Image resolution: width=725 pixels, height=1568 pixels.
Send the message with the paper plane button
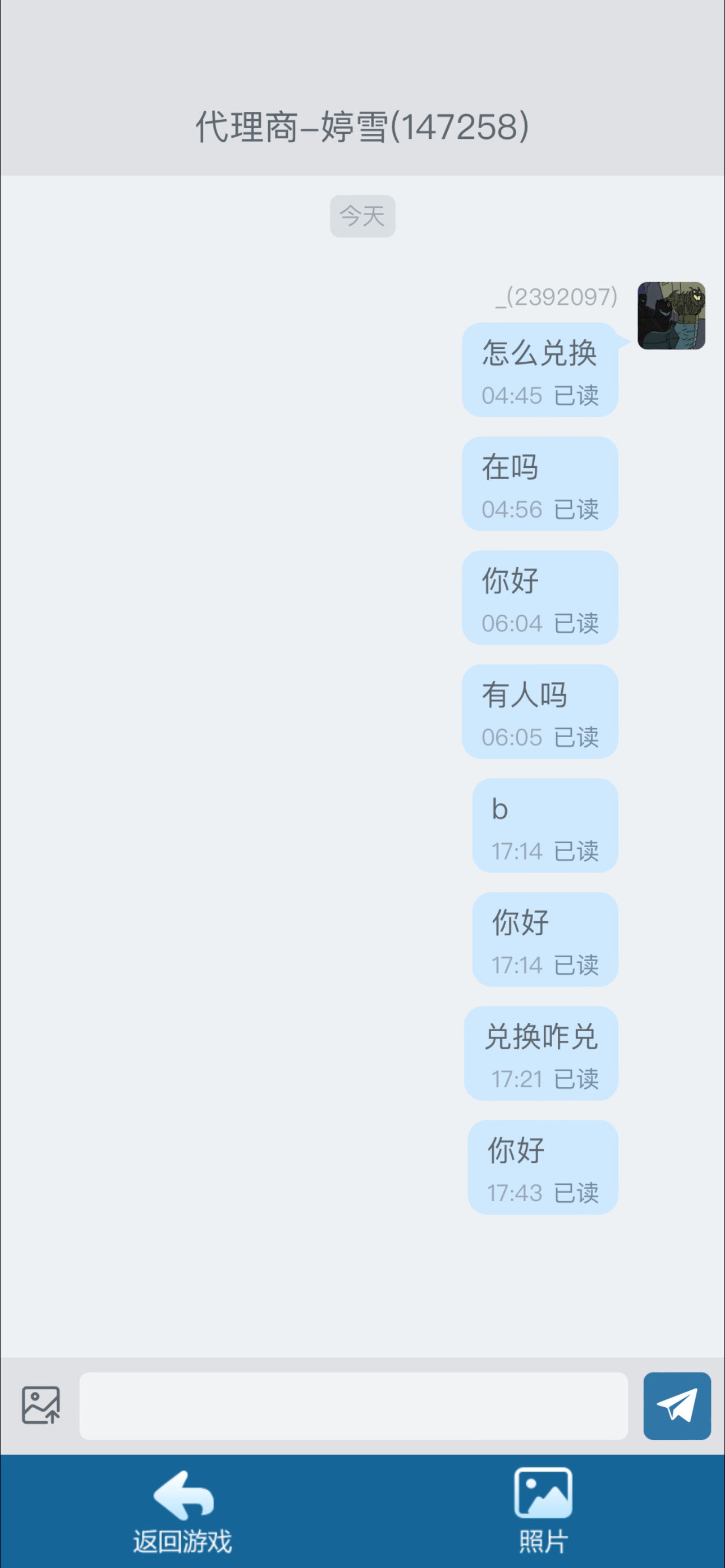[x=676, y=1405]
